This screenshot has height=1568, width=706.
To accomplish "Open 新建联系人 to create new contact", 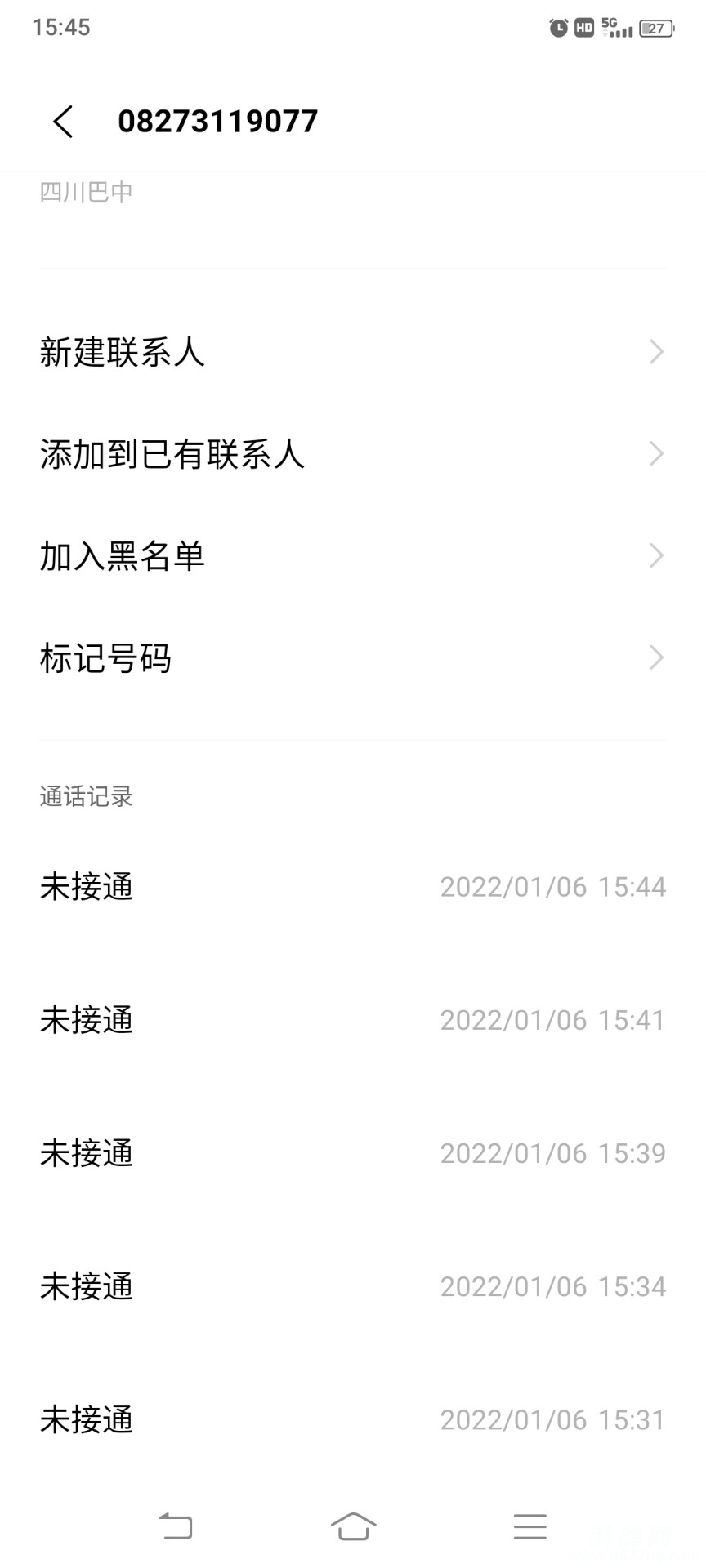I will (352, 352).
